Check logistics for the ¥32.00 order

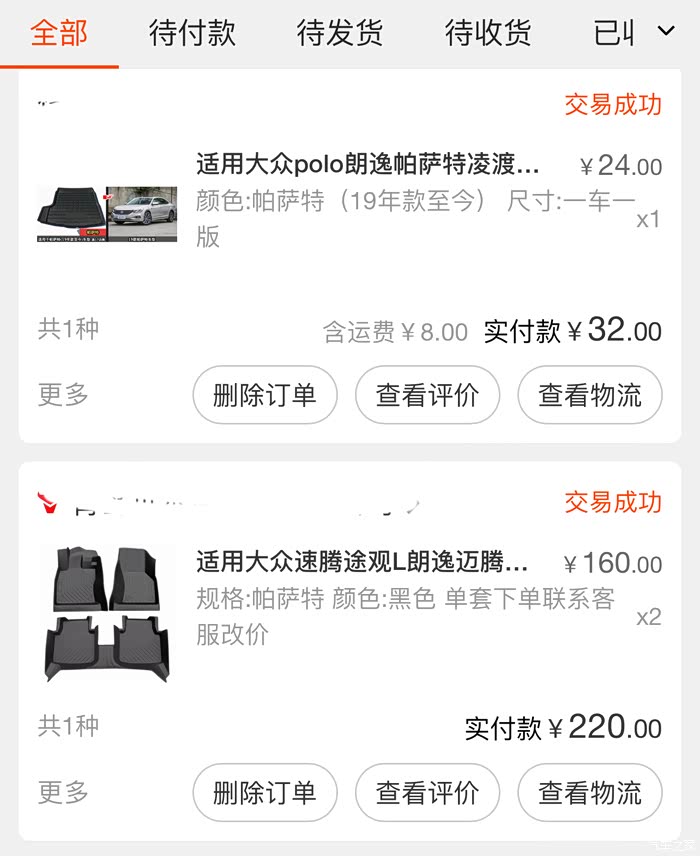(590, 394)
